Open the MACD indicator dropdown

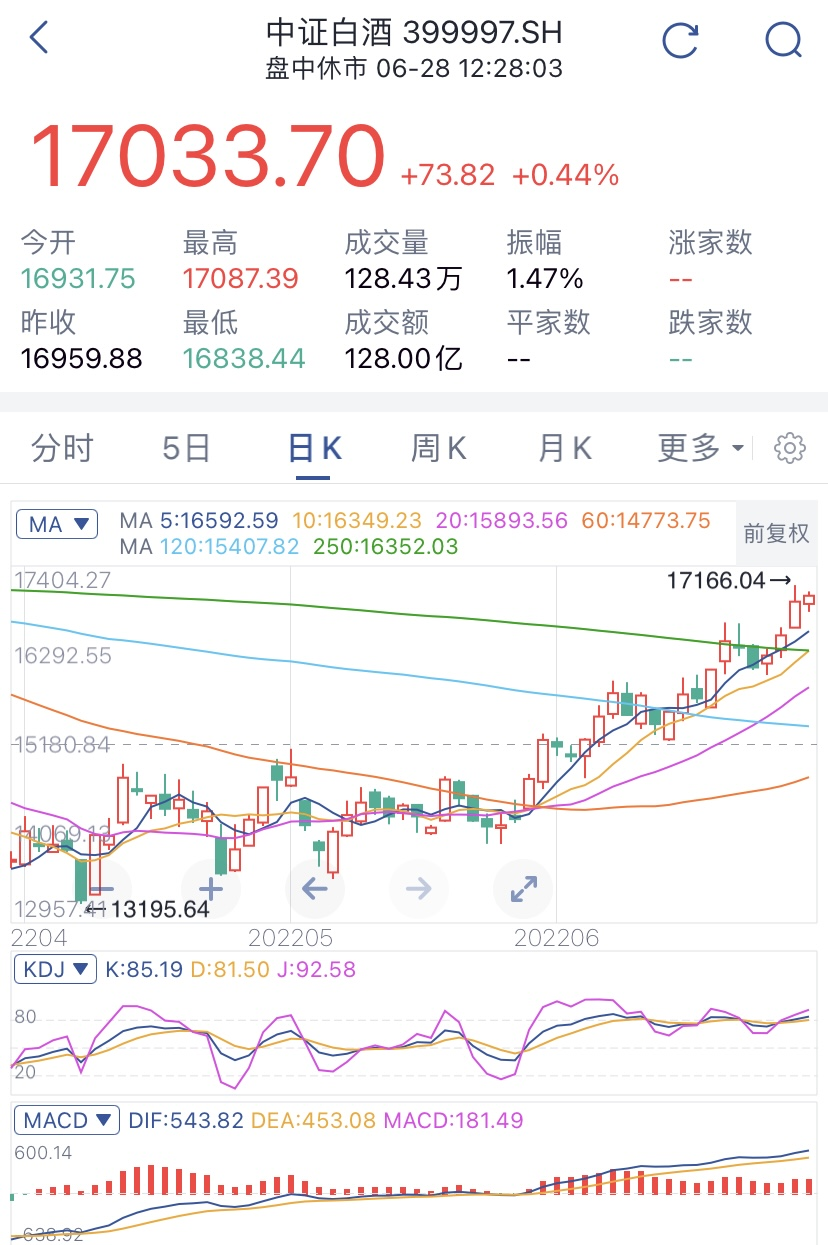(x=66, y=1120)
